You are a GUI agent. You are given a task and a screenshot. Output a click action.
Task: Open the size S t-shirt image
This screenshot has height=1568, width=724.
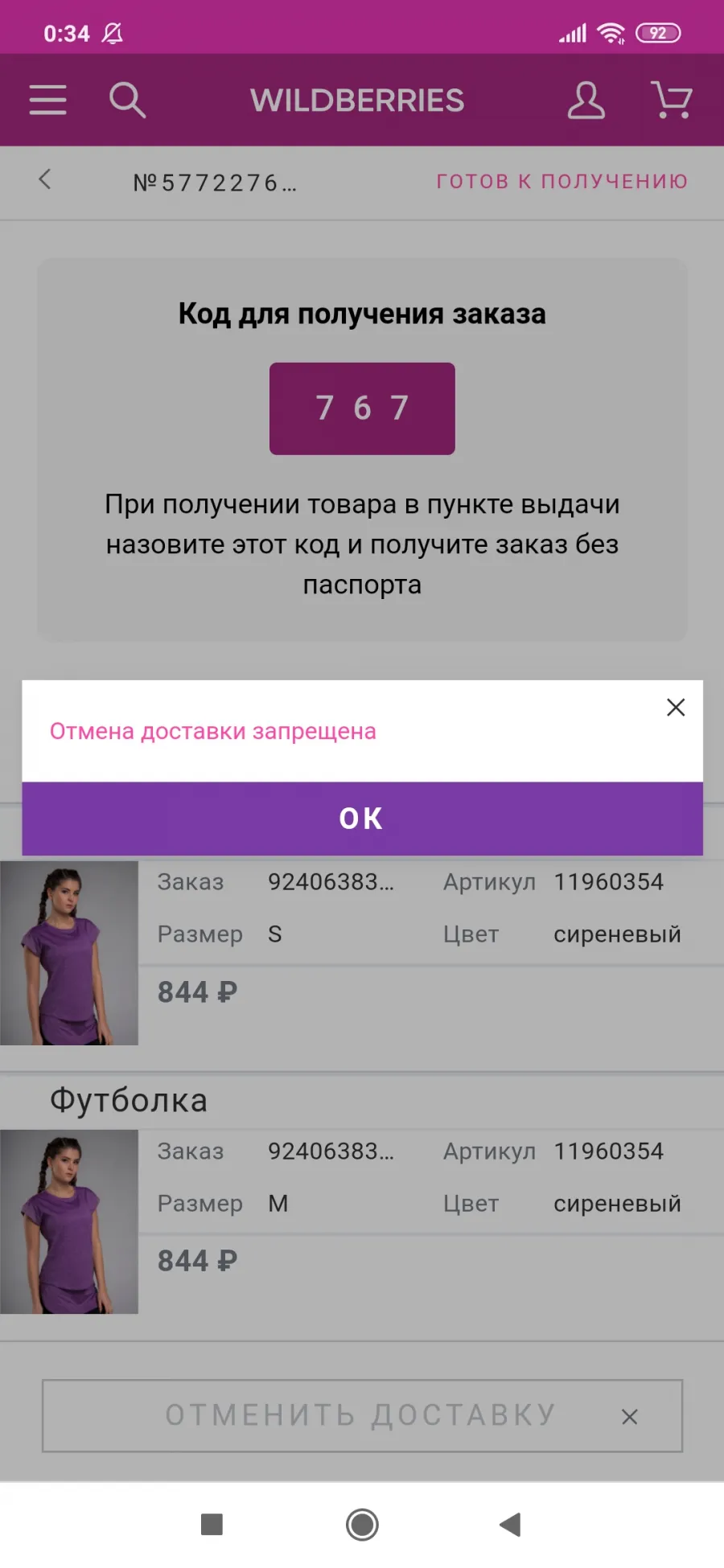[x=69, y=953]
